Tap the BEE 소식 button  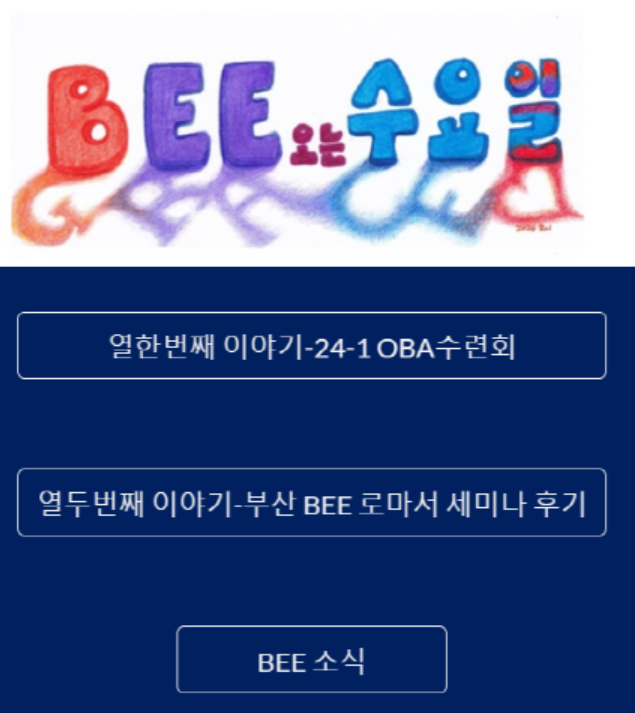click(311, 660)
